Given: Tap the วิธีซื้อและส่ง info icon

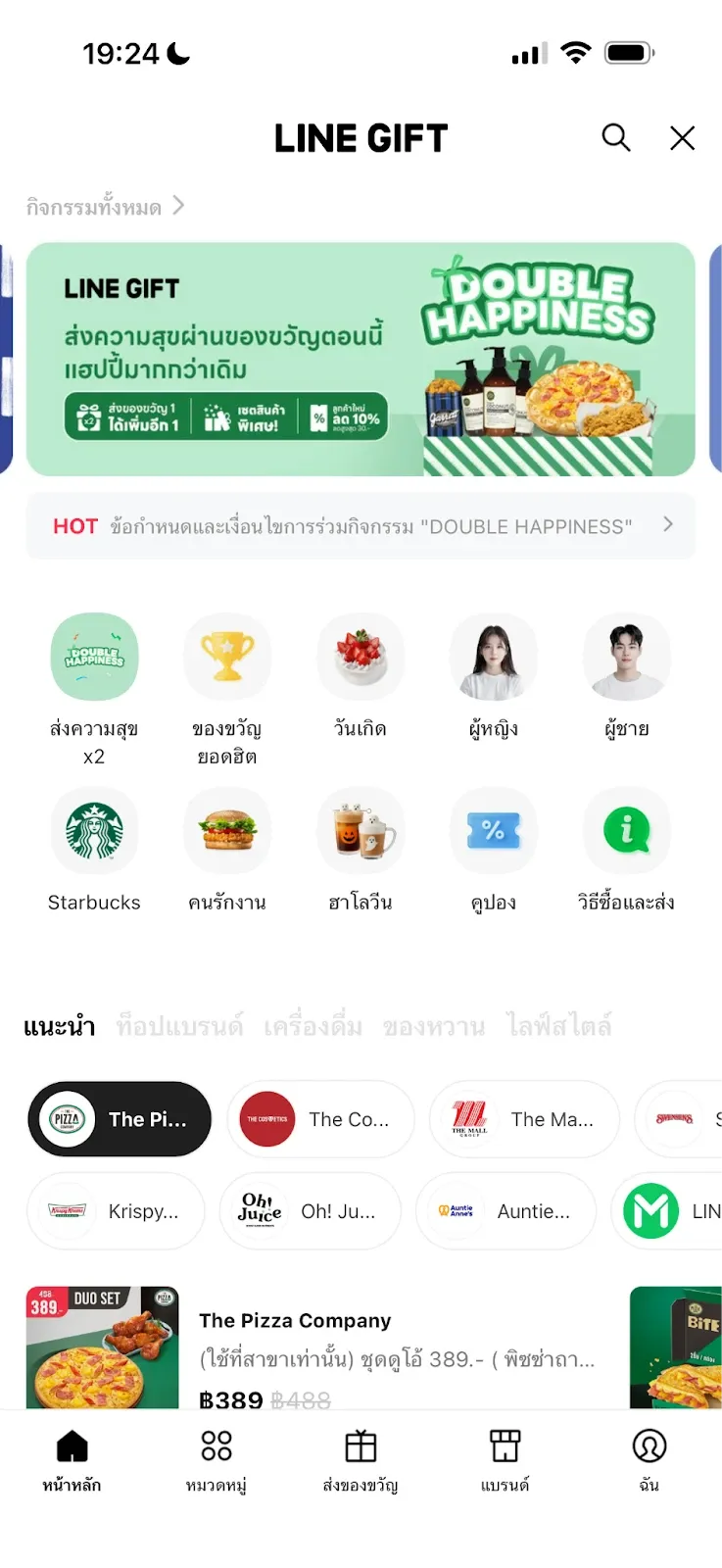Looking at the screenshot, I should coord(626,831).
